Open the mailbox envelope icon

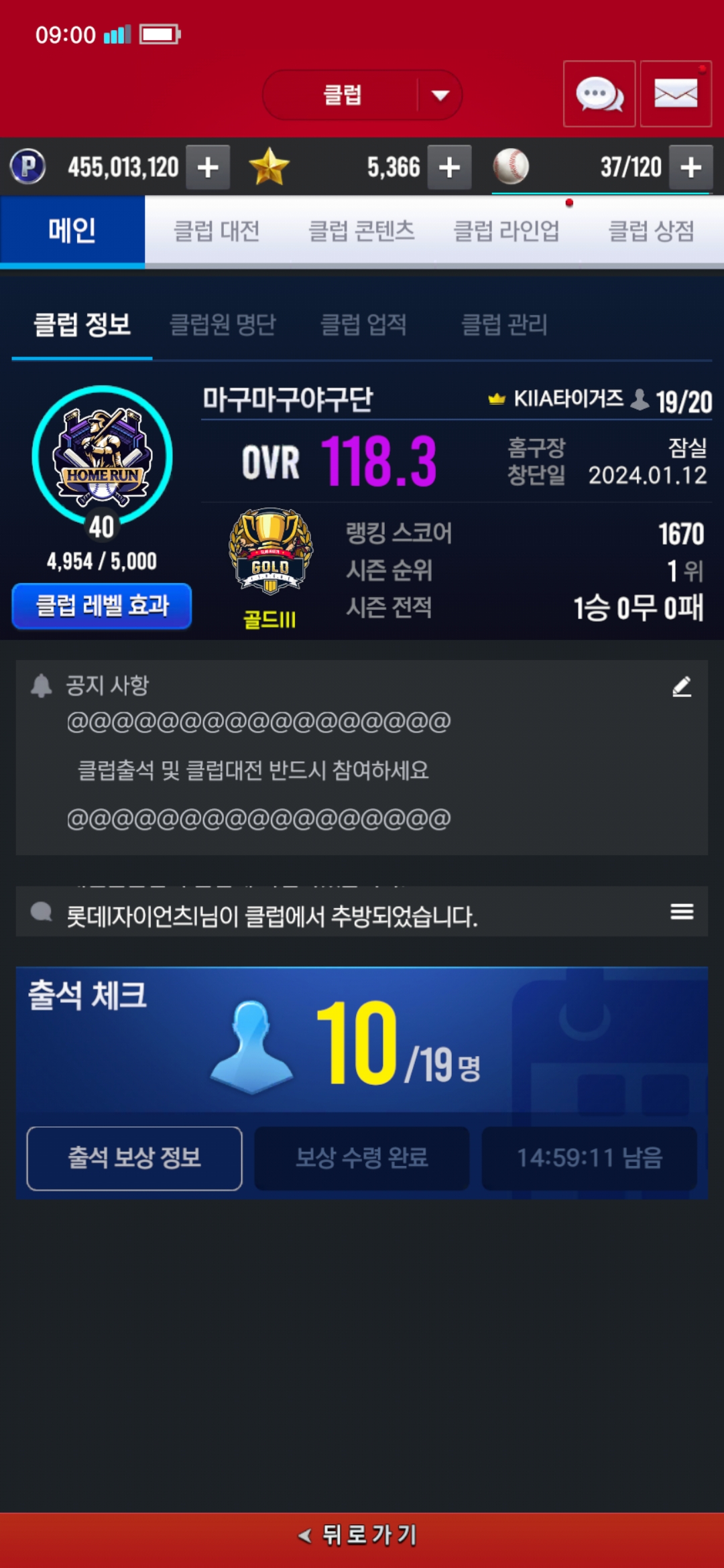click(676, 94)
